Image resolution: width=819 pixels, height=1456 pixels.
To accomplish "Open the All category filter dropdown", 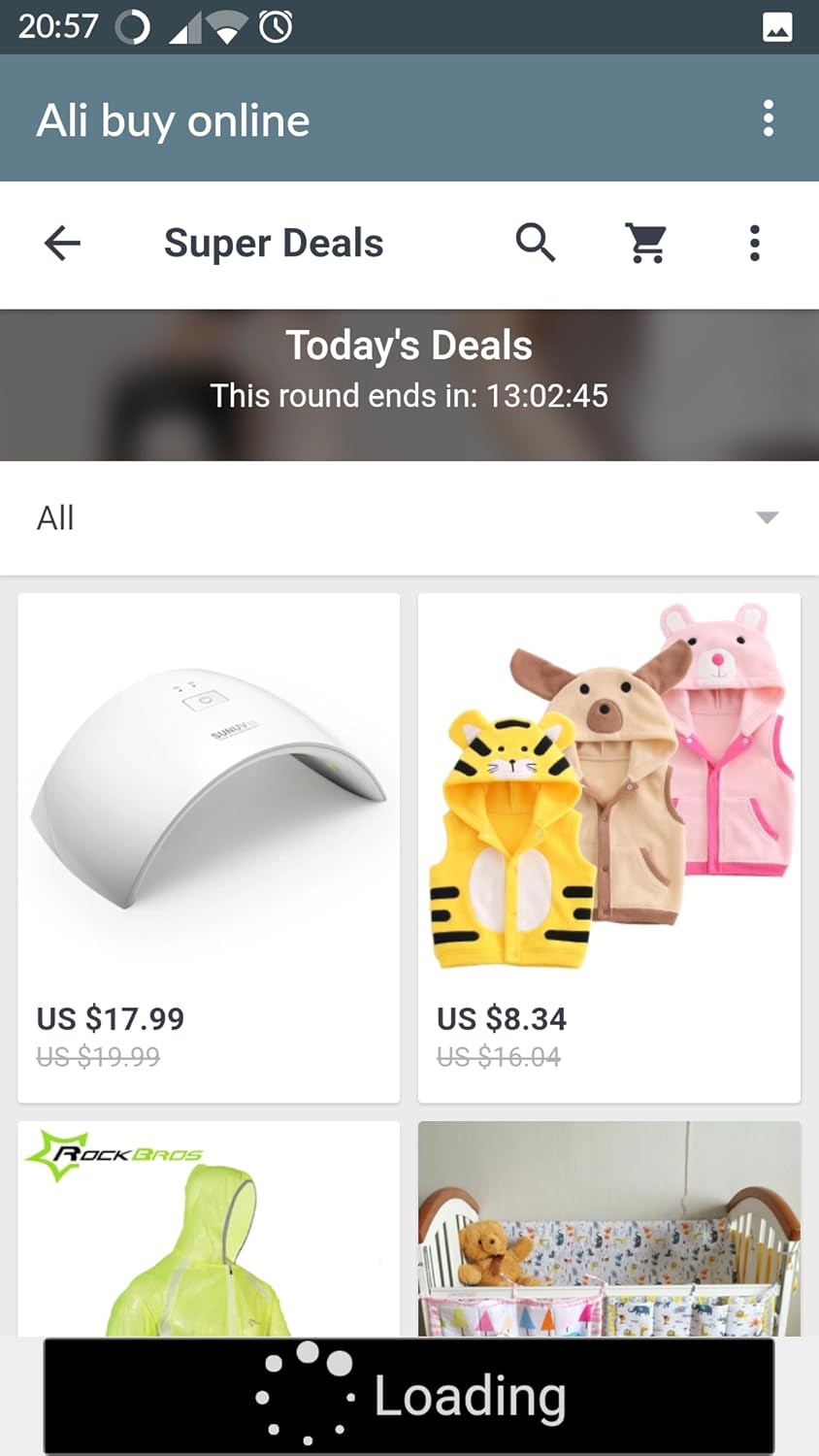I will pyautogui.click(x=55, y=518).
